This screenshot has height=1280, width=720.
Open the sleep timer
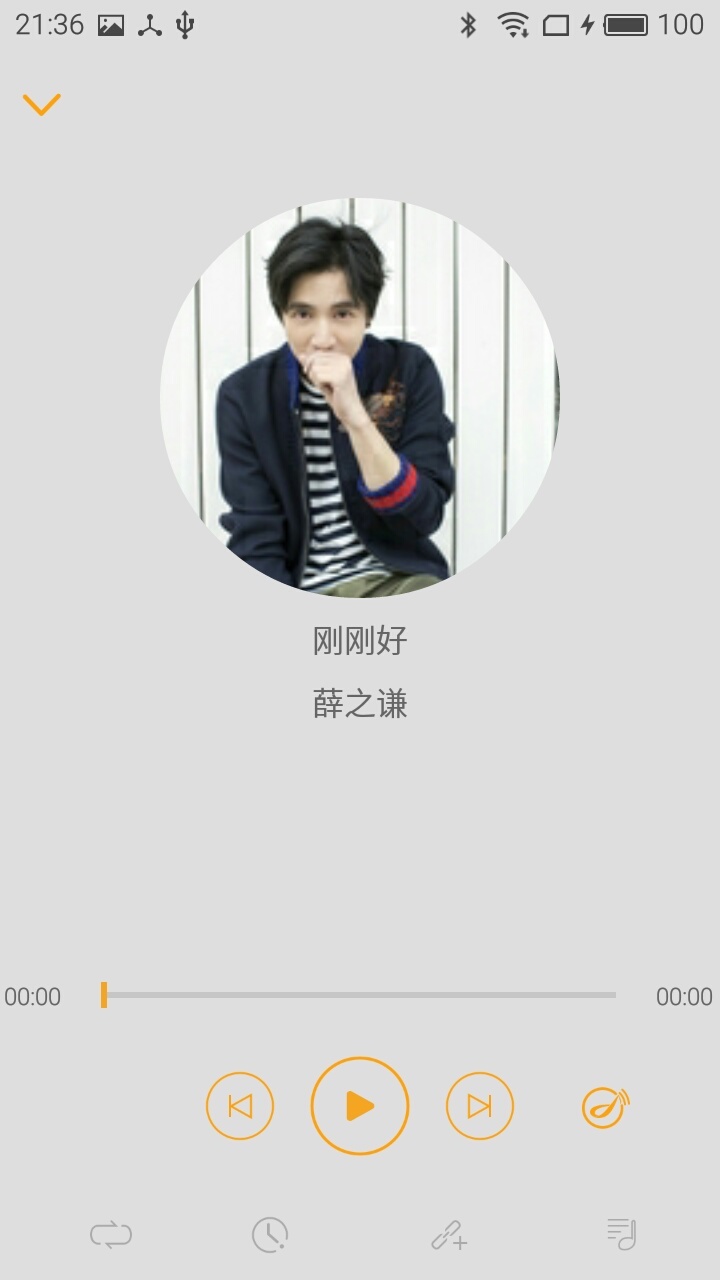270,1235
